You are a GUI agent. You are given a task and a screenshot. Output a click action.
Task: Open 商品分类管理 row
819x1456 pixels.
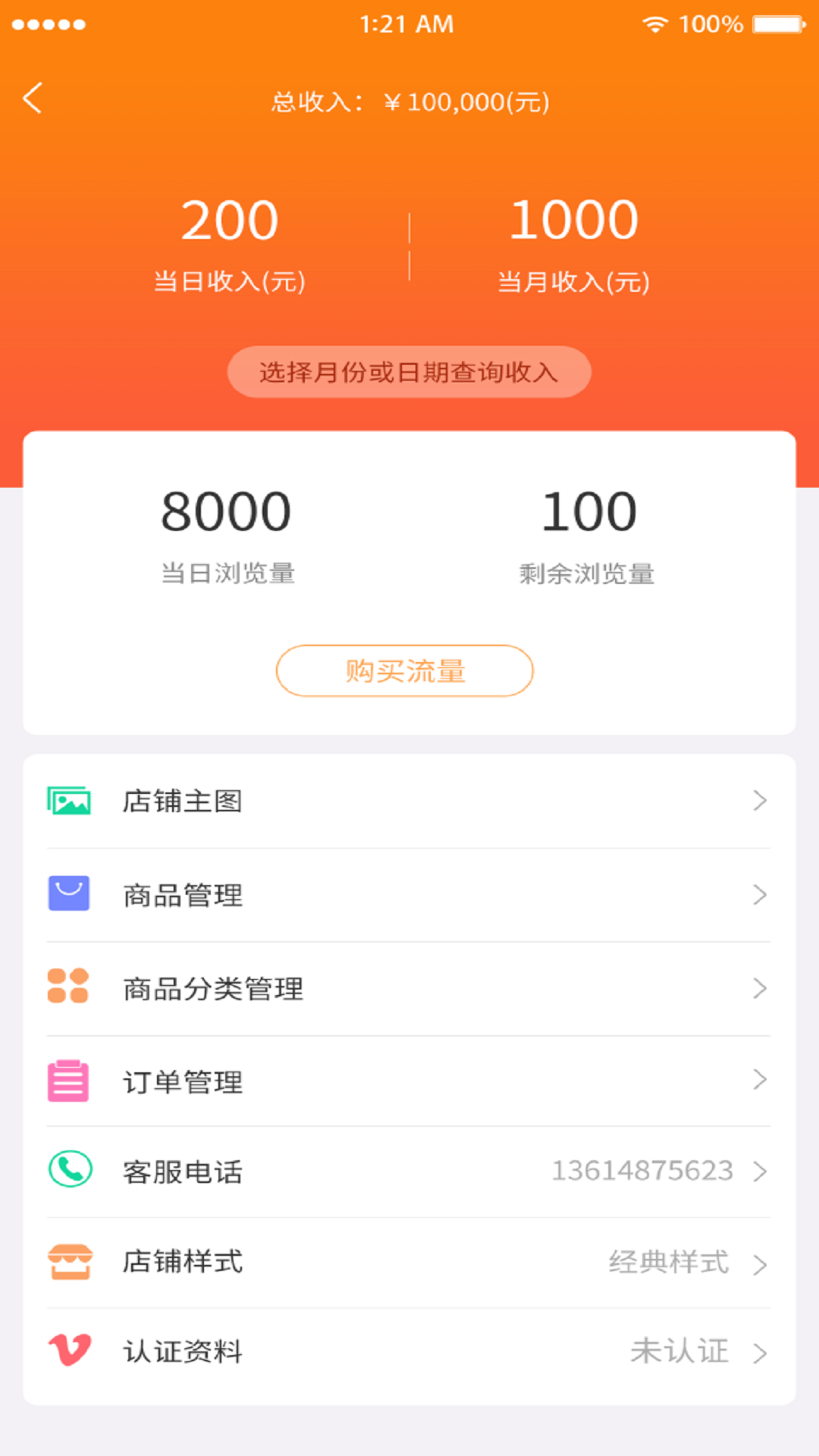click(x=409, y=989)
